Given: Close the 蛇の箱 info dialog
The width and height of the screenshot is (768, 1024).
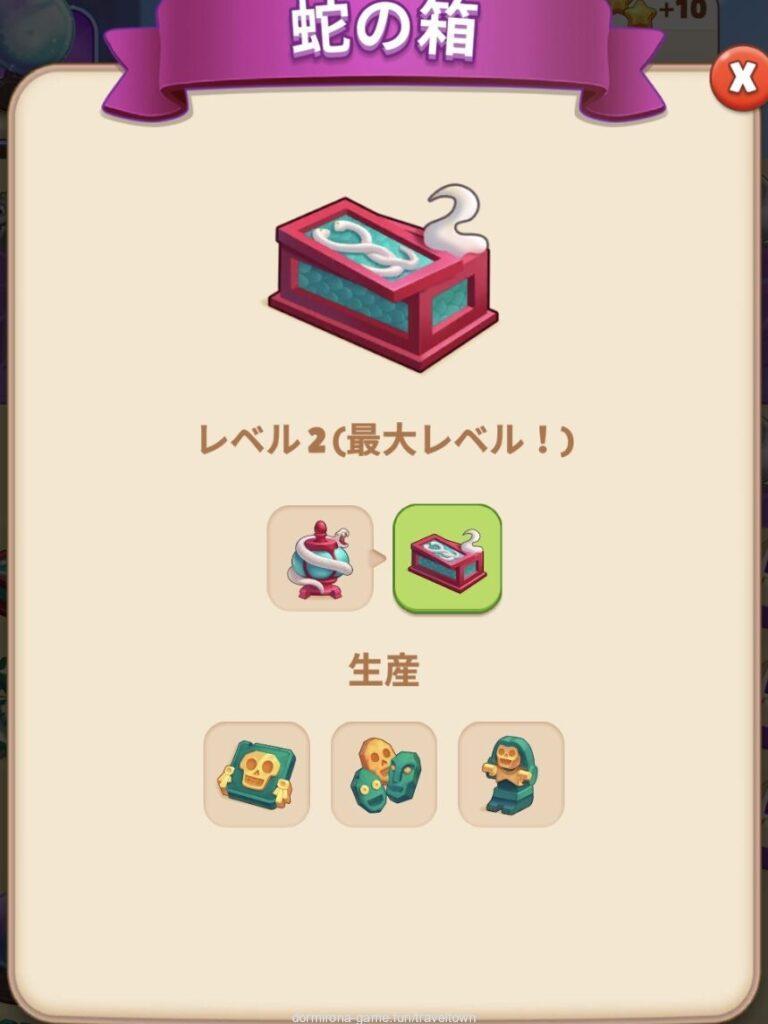Looking at the screenshot, I should click(x=741, y=78).
